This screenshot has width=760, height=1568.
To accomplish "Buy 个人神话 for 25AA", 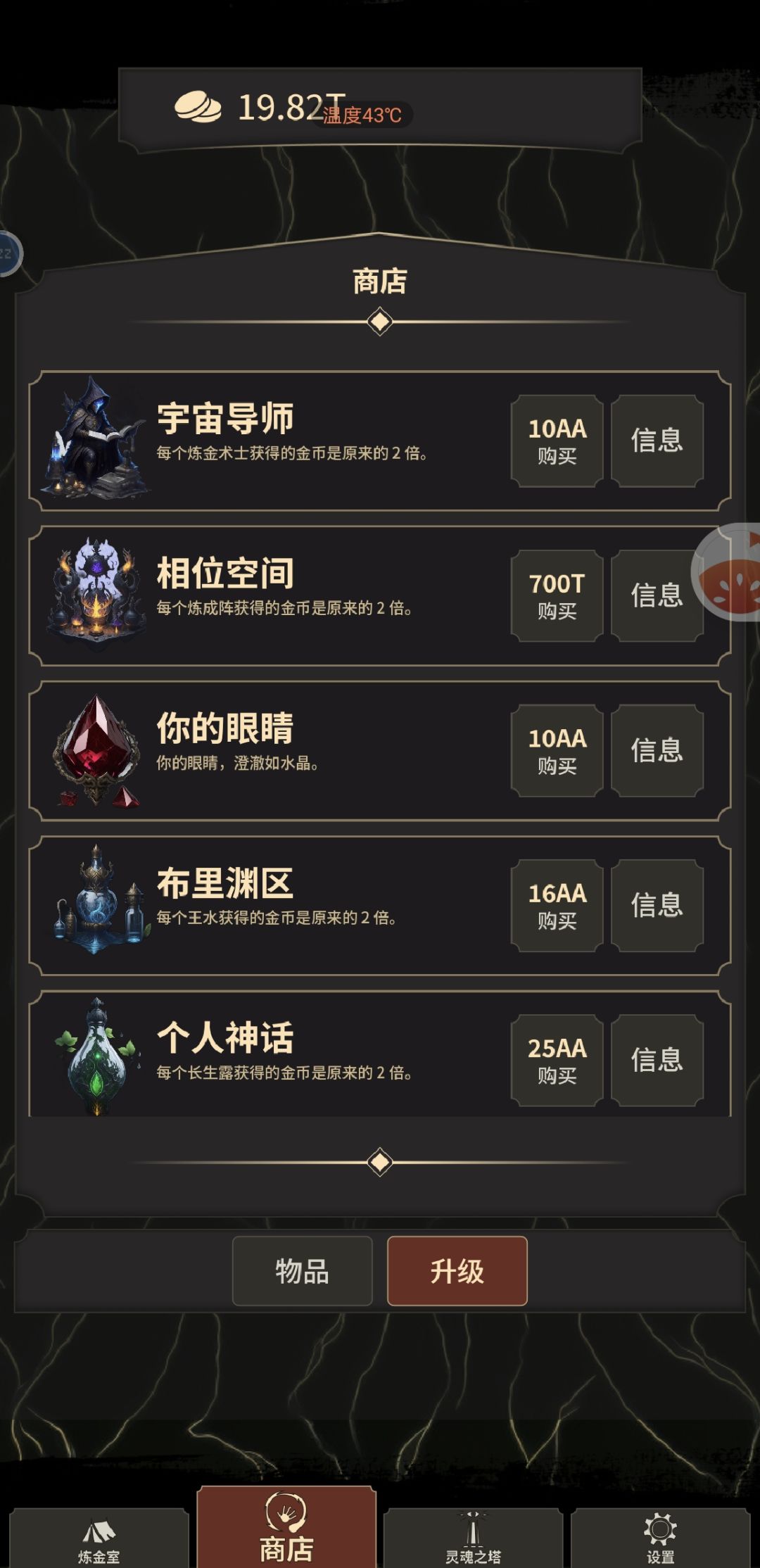I will point(557,1060).
